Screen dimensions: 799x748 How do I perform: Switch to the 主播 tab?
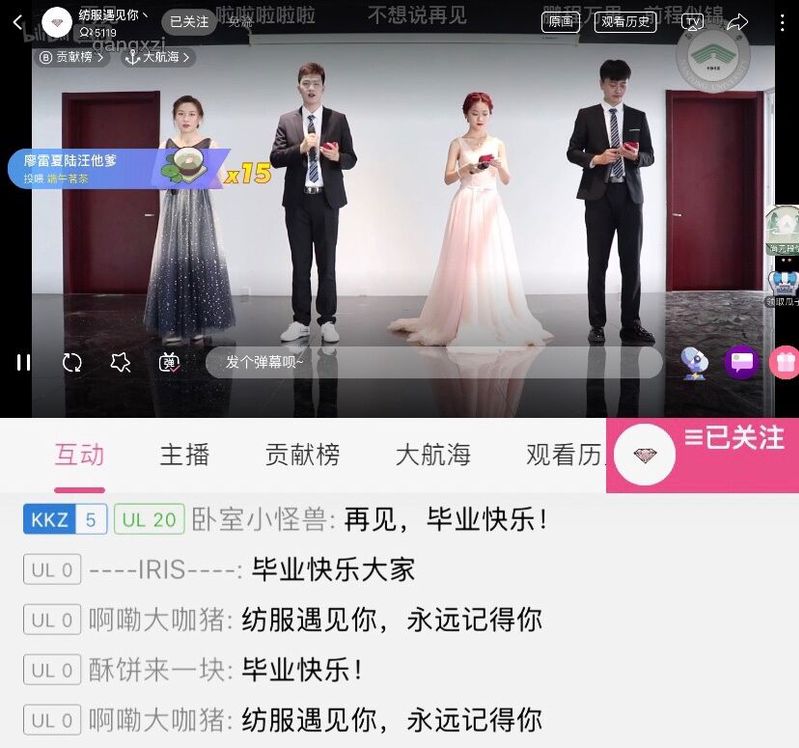pos(185,455)
